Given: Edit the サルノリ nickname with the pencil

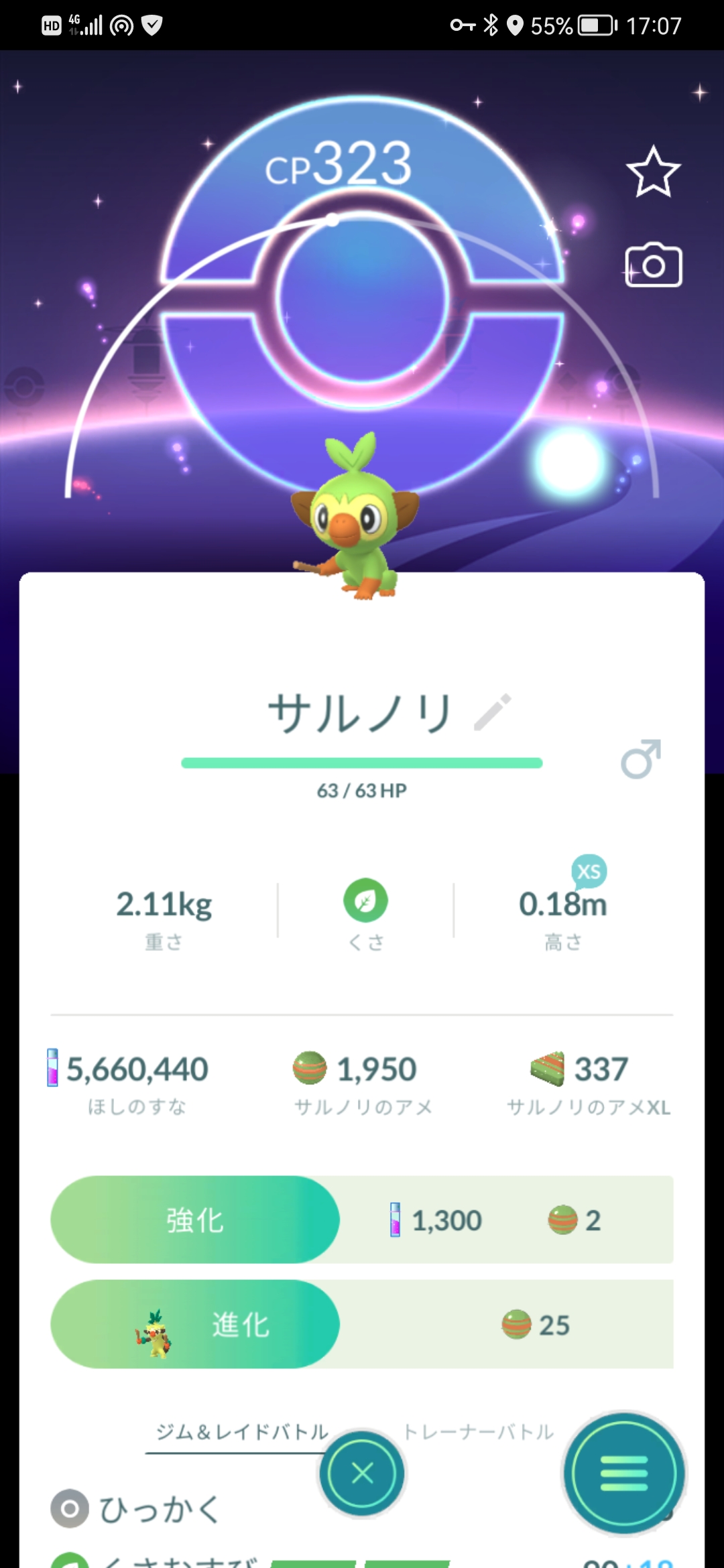Looking at the screenshot, I should [493, 712].
